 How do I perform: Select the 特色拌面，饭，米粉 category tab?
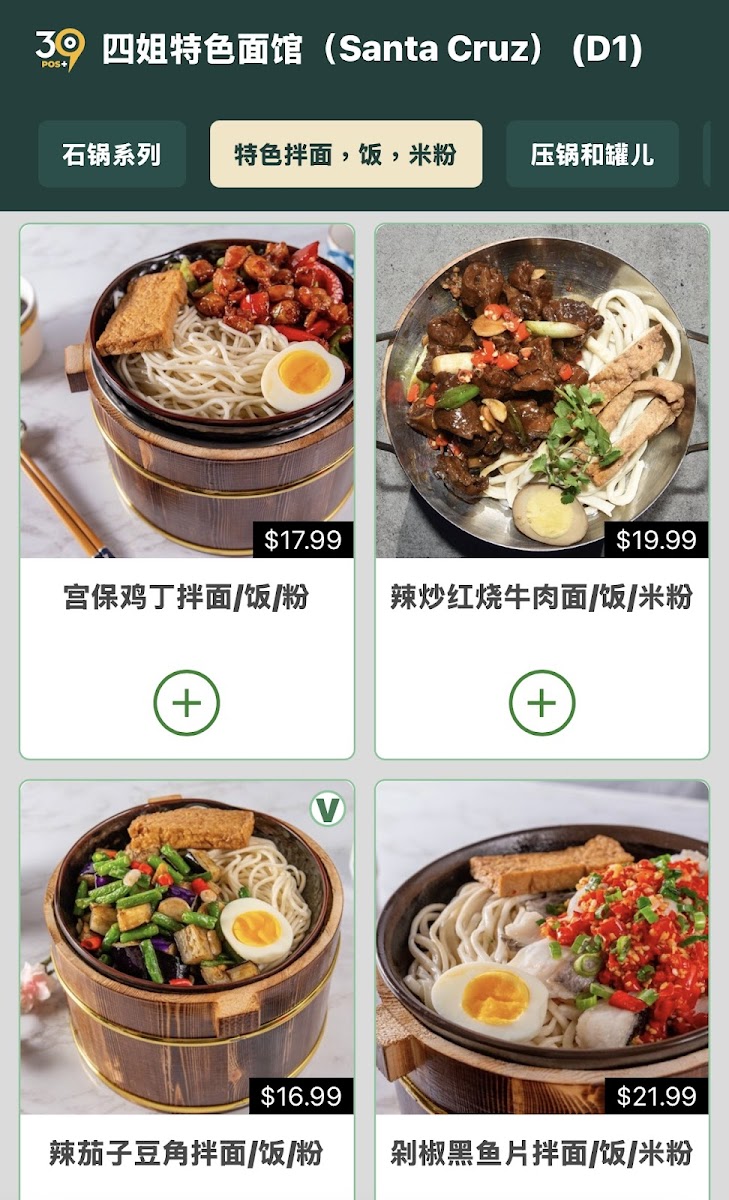[346, 154]
